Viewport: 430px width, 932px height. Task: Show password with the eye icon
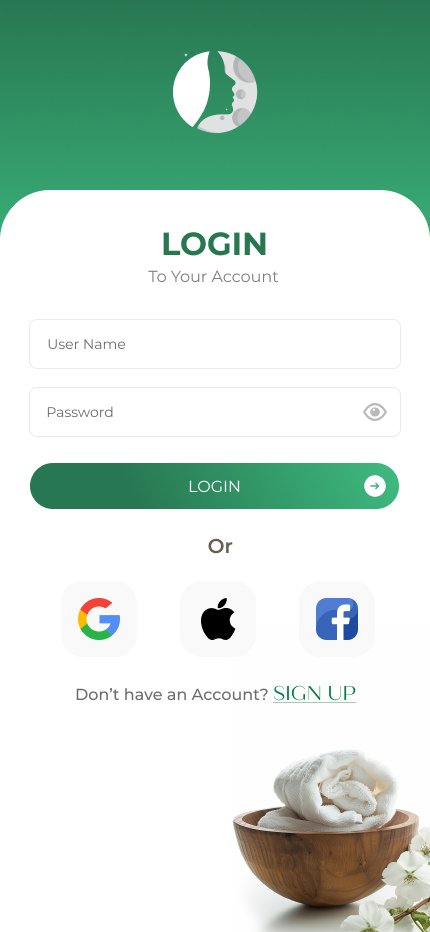pyautogui.click(x=375, y=412)
